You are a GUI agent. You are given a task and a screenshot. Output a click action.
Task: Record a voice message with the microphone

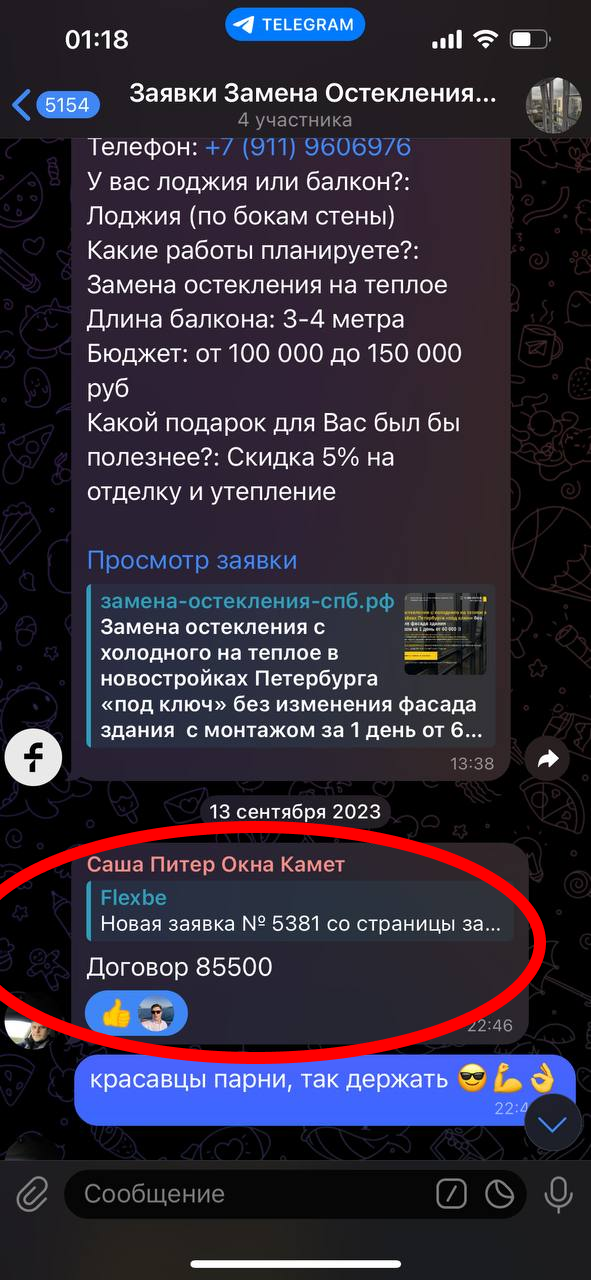[557, 1194]
